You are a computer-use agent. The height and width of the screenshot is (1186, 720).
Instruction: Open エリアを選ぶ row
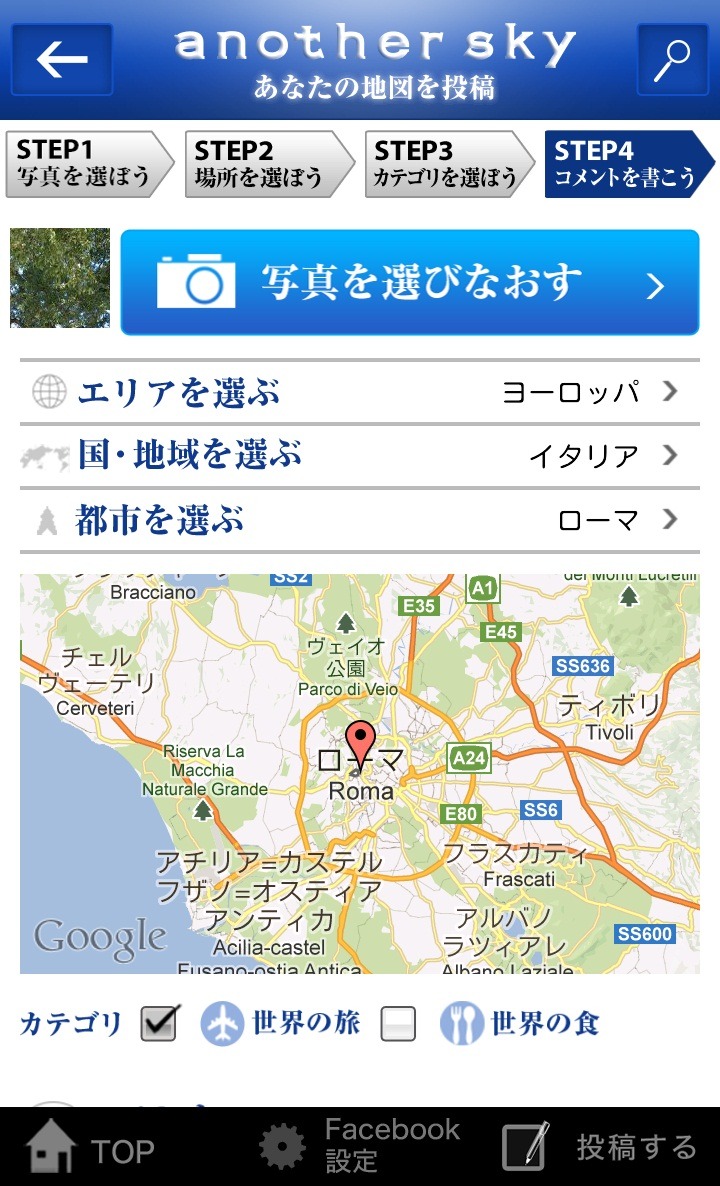coord(360,392)
